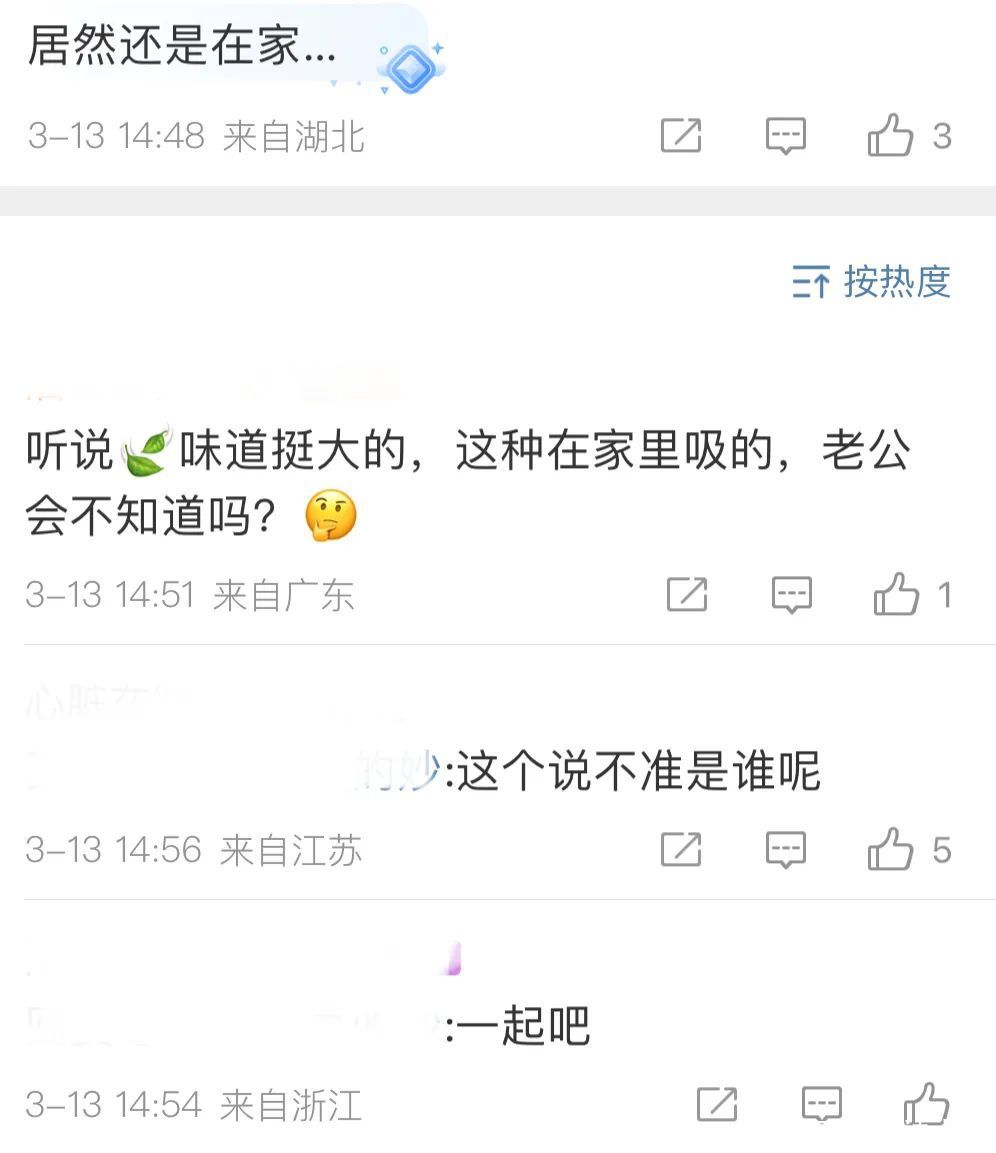
Task: Repost the 14:54 reply from 浙江
Action: click(717, 1105)
